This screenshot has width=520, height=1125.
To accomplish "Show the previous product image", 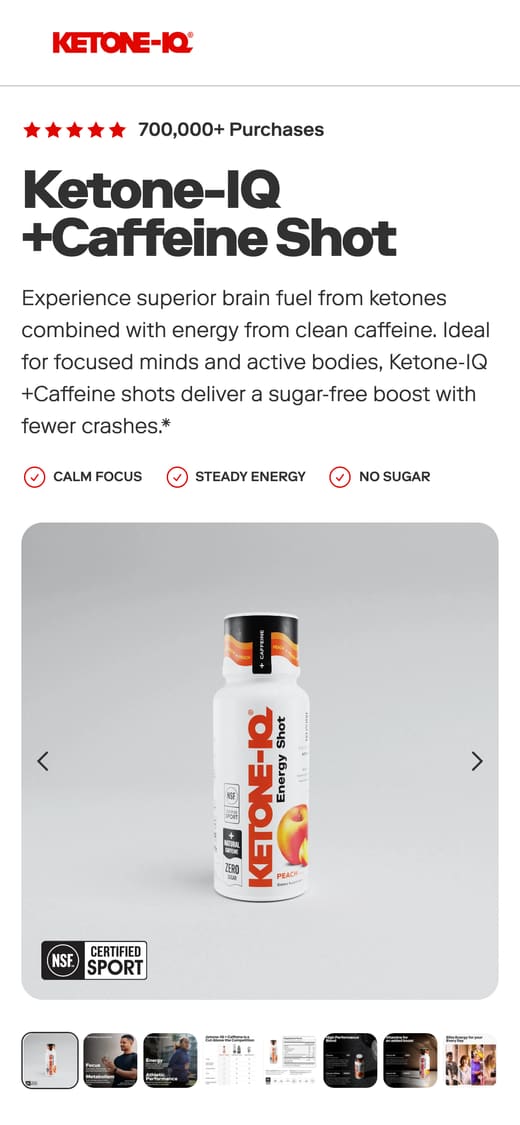I will coord(43,761).
